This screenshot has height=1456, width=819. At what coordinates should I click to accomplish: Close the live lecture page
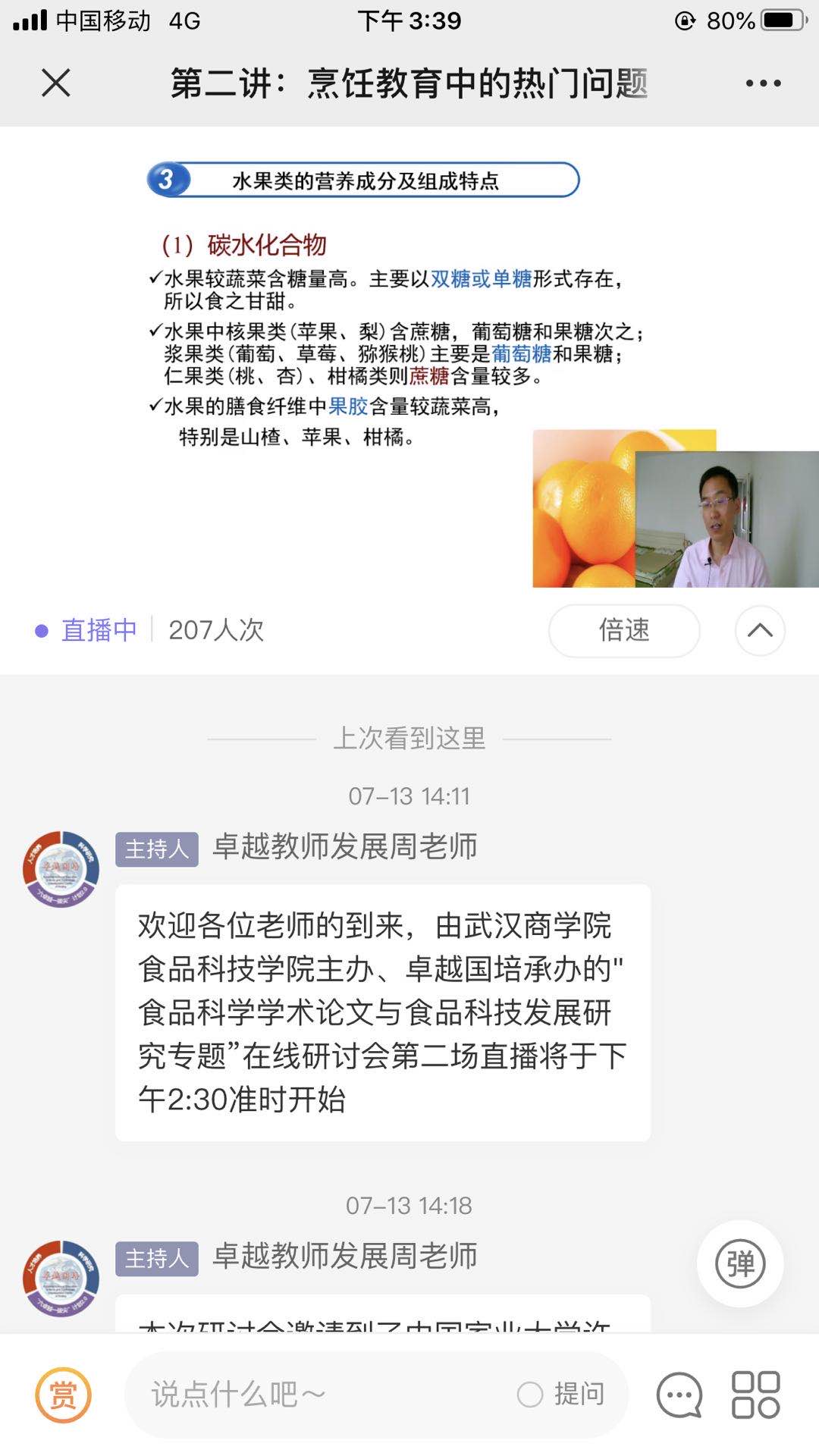[x=55, y=83]
